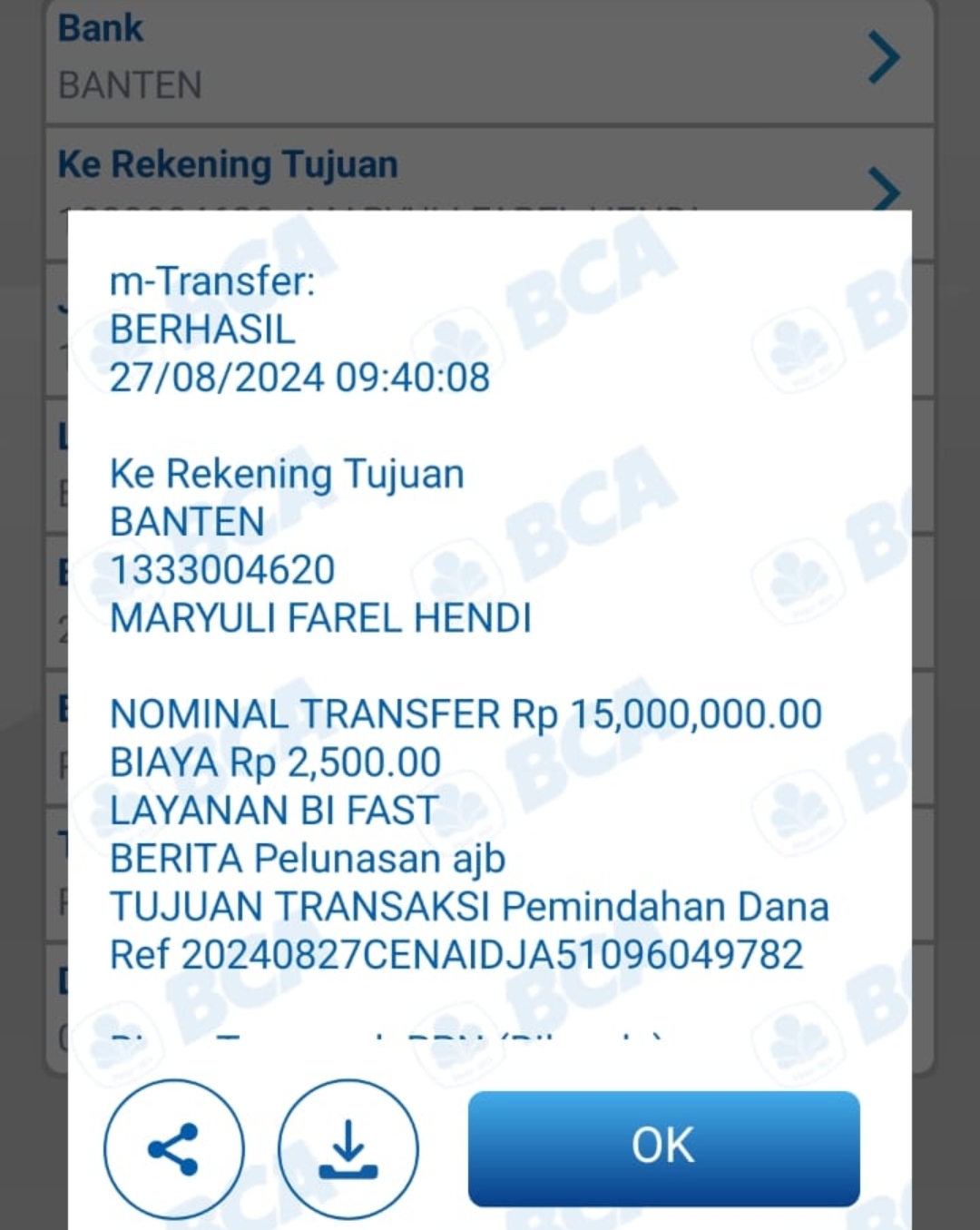Confirm the dialog with OK

663,1147
